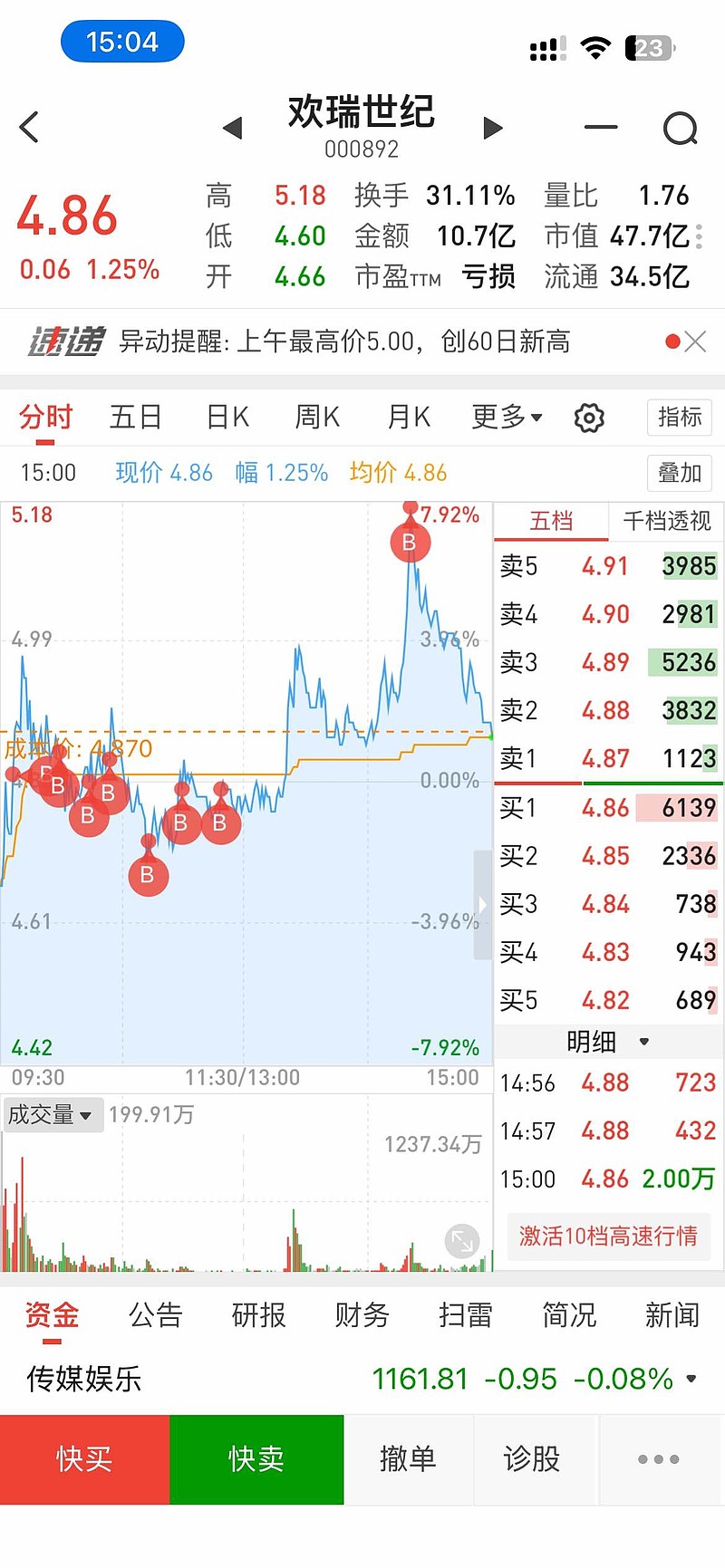Dismiss the 异动提醒 alert with X
The height and width of the screenshot is (1568, 725).
pyautogui.click(x=695, y=341)
